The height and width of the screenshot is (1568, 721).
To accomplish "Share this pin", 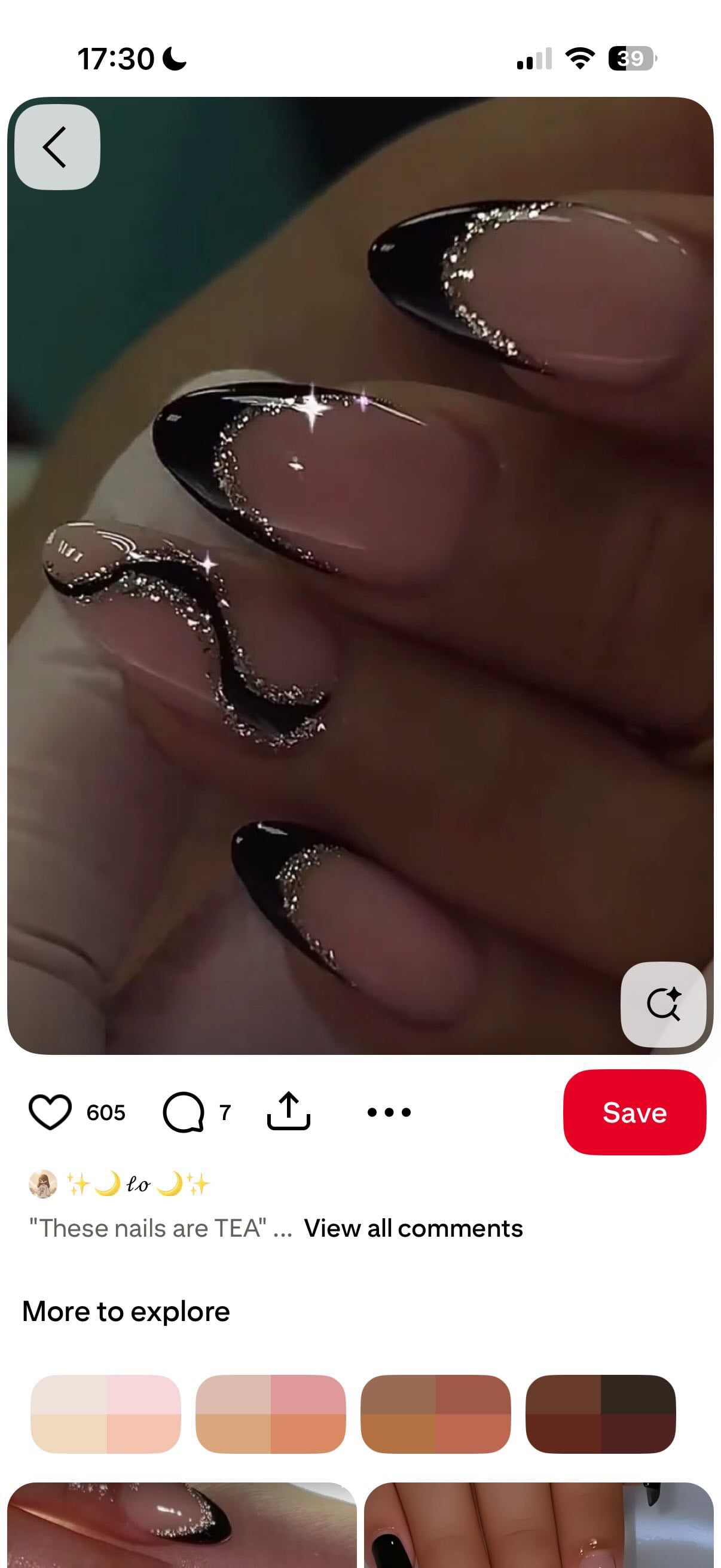I will click(x=288, y=1112).
